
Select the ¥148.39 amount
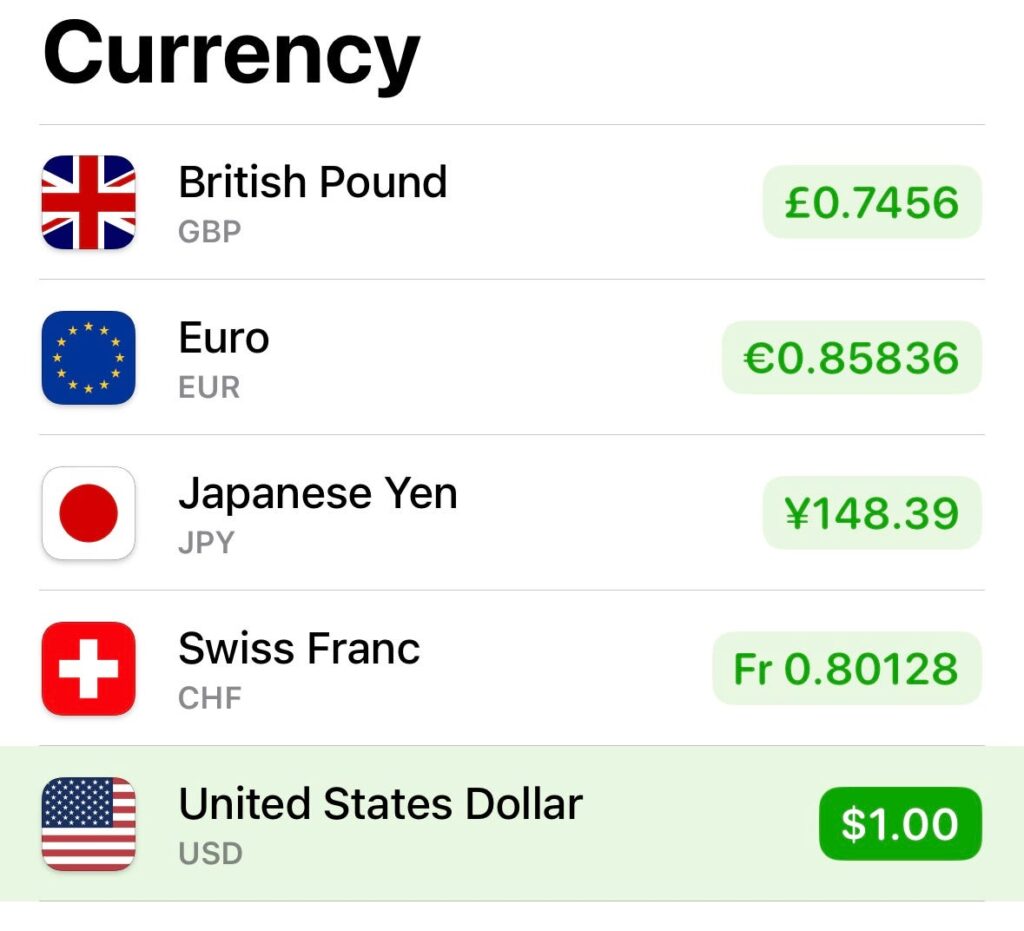(872, 513)
